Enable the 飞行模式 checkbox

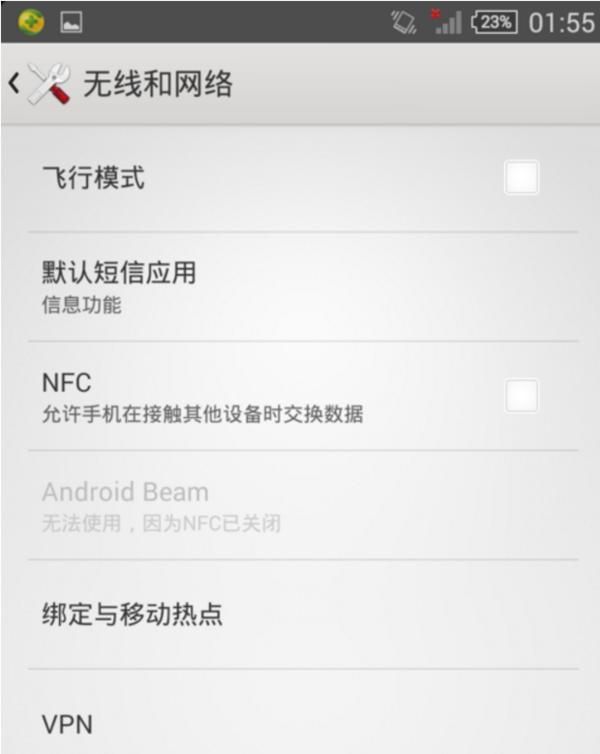click(521, 178)
